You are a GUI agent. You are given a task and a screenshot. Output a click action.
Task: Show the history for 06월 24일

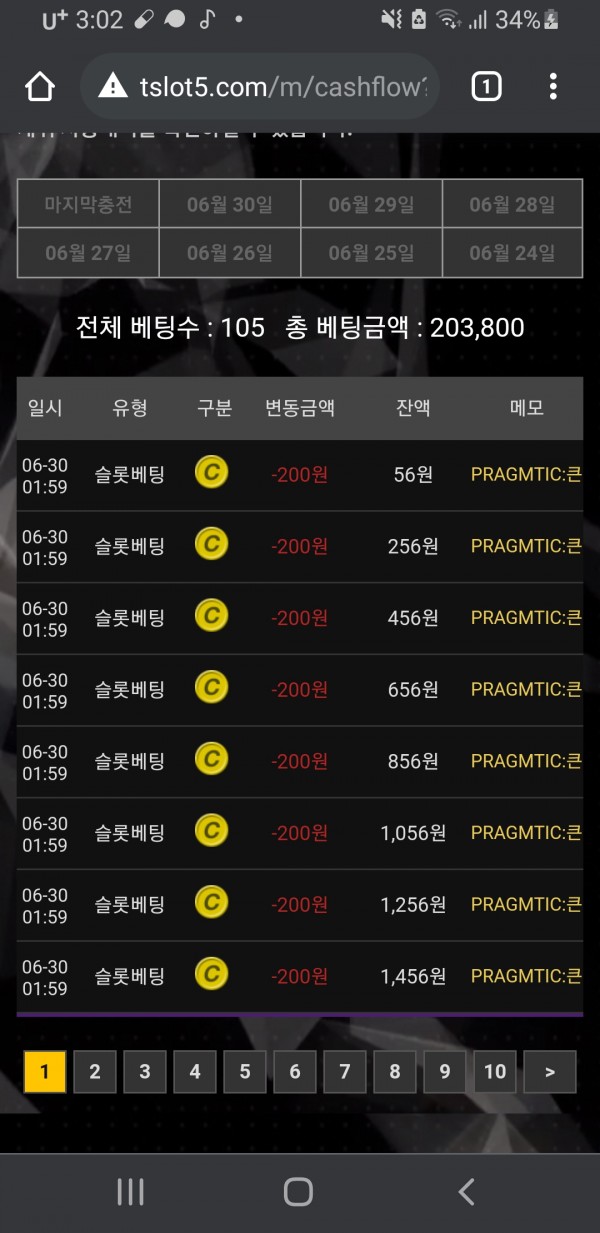[x=512, y=253]
